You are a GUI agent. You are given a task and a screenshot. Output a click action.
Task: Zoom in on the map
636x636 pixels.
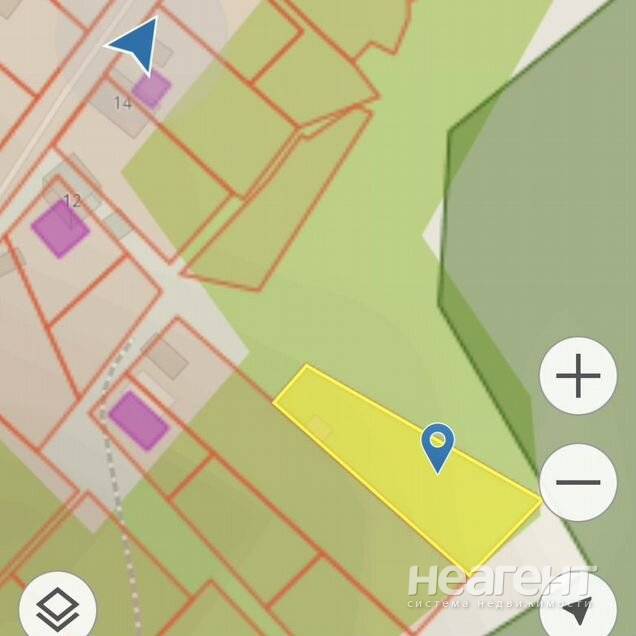click(x=578, y=377)
